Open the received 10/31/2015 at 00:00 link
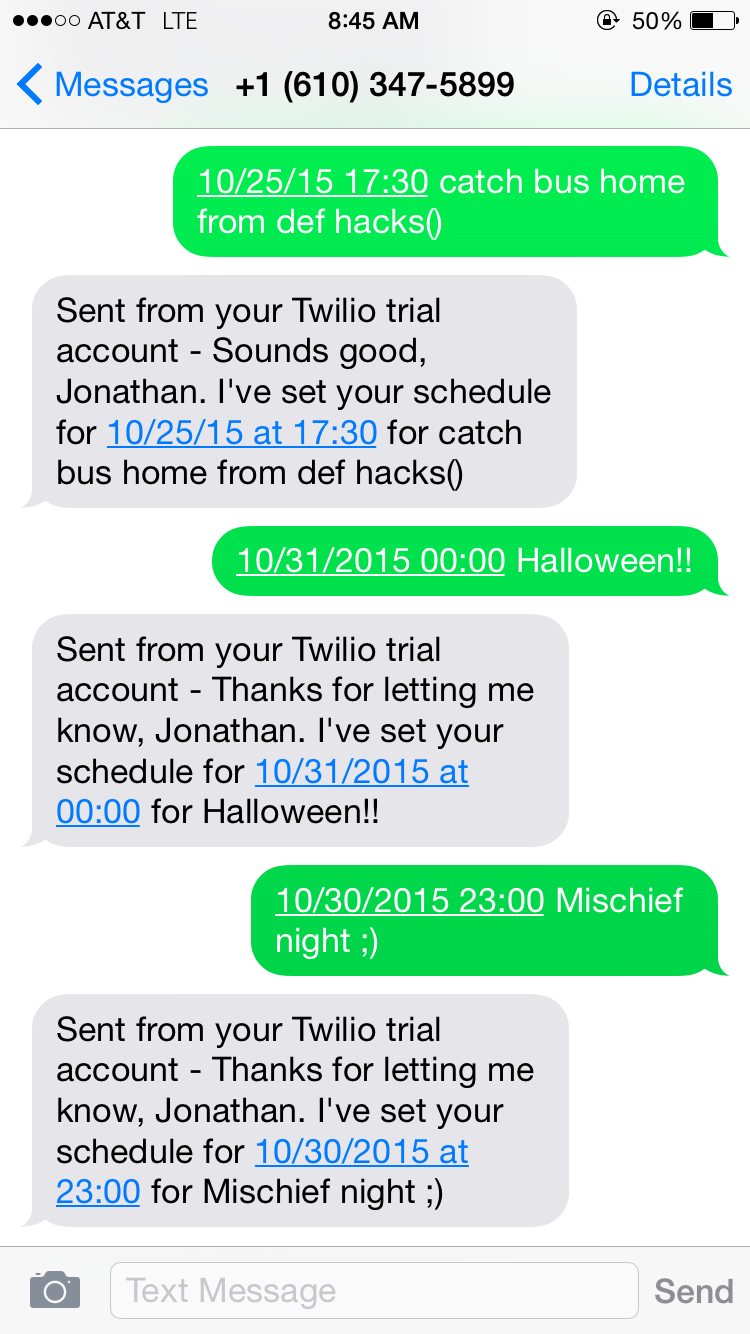This screenshot has height=1334, width=750. 361,772
